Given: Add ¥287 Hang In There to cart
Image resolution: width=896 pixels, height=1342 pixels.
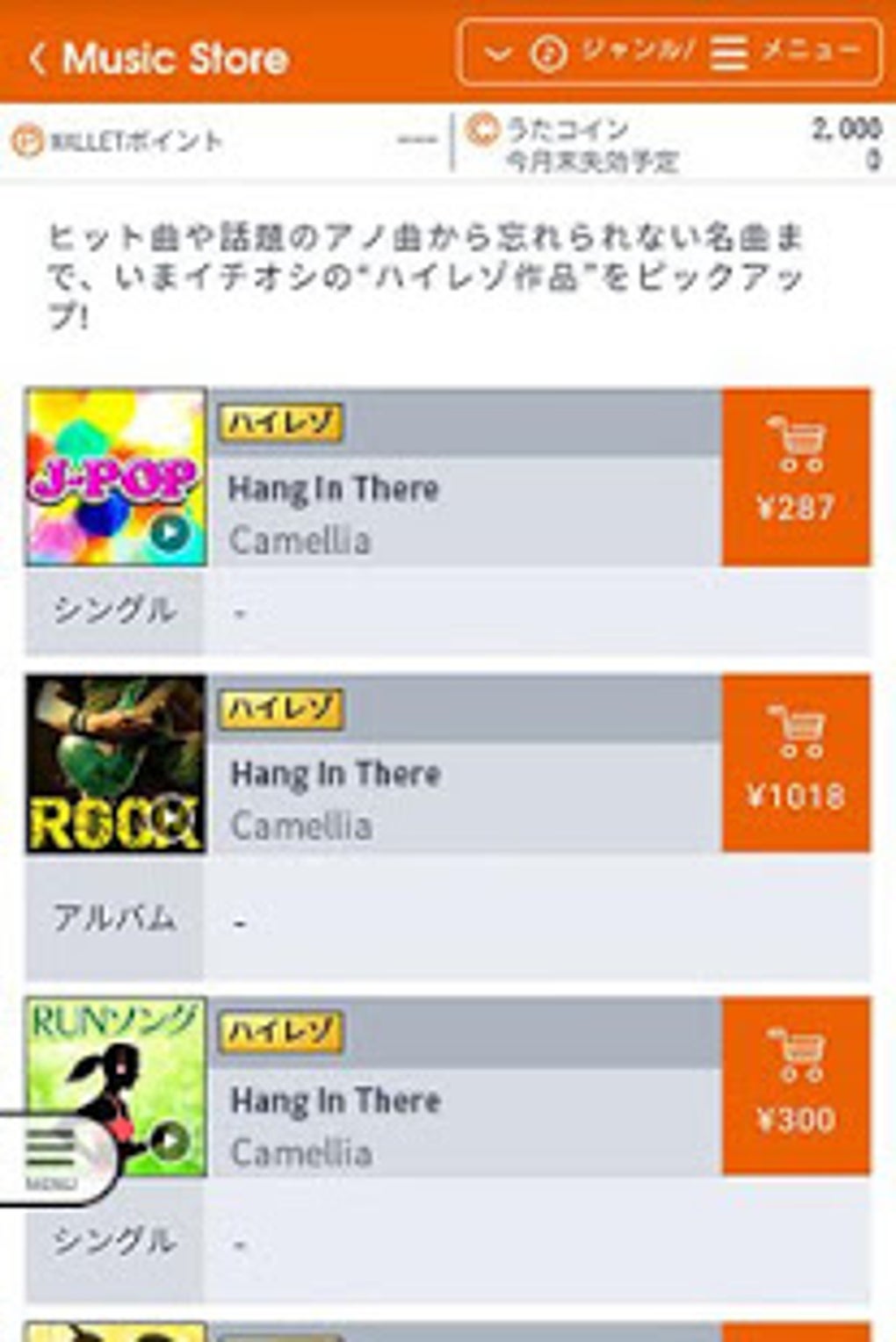Looking at the screenshot, I should point(796,477).
